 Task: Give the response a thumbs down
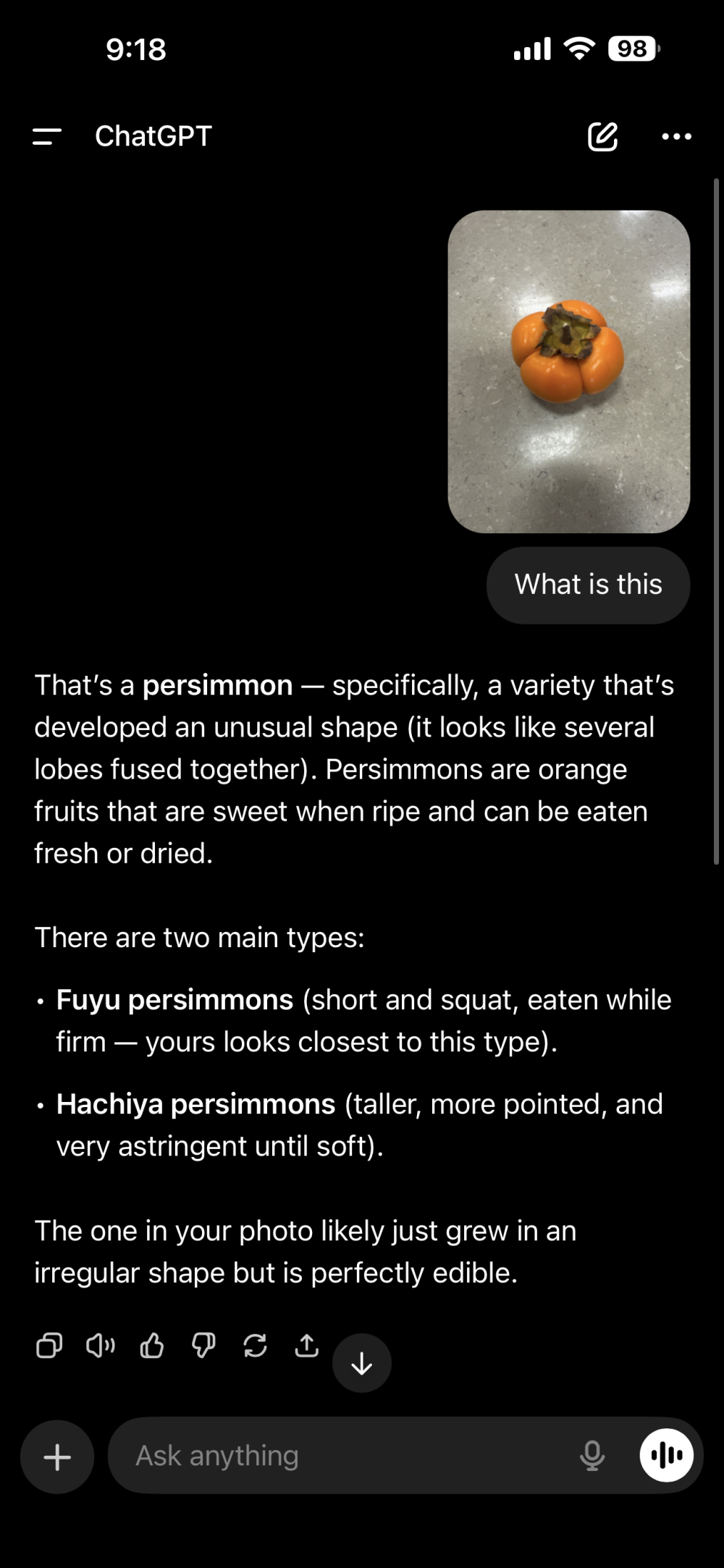pos(203,1346)
